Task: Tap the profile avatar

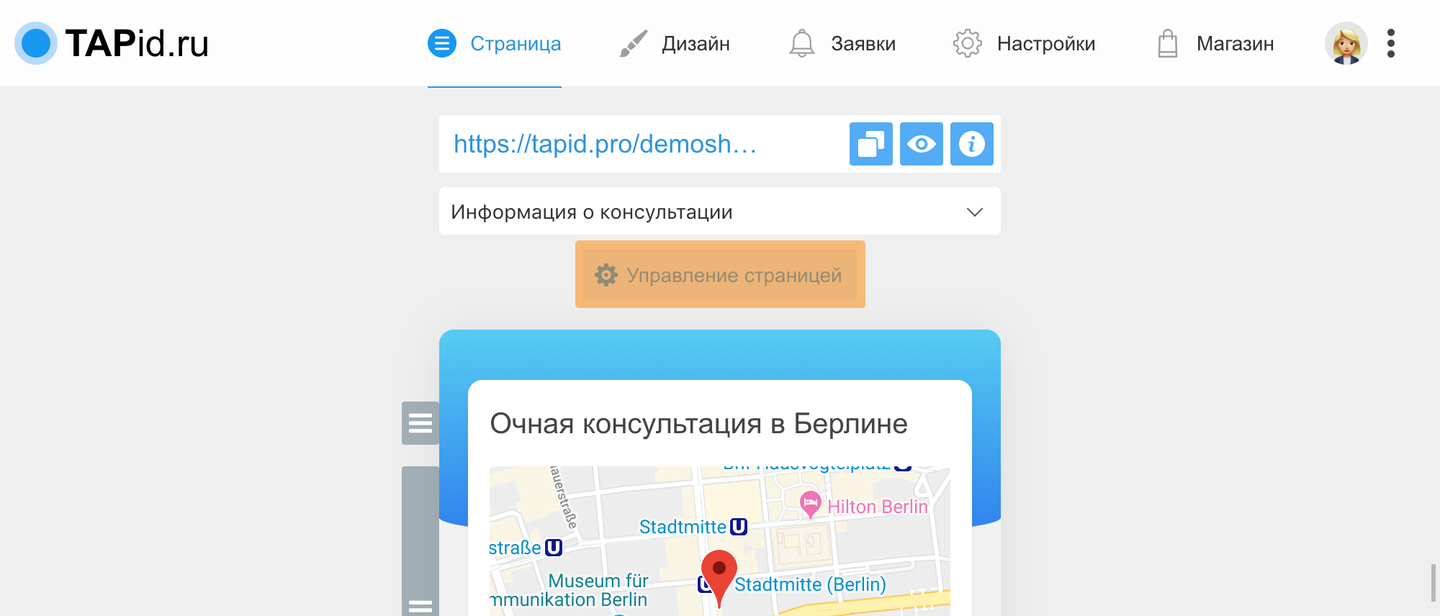Action: (1346, 44)
